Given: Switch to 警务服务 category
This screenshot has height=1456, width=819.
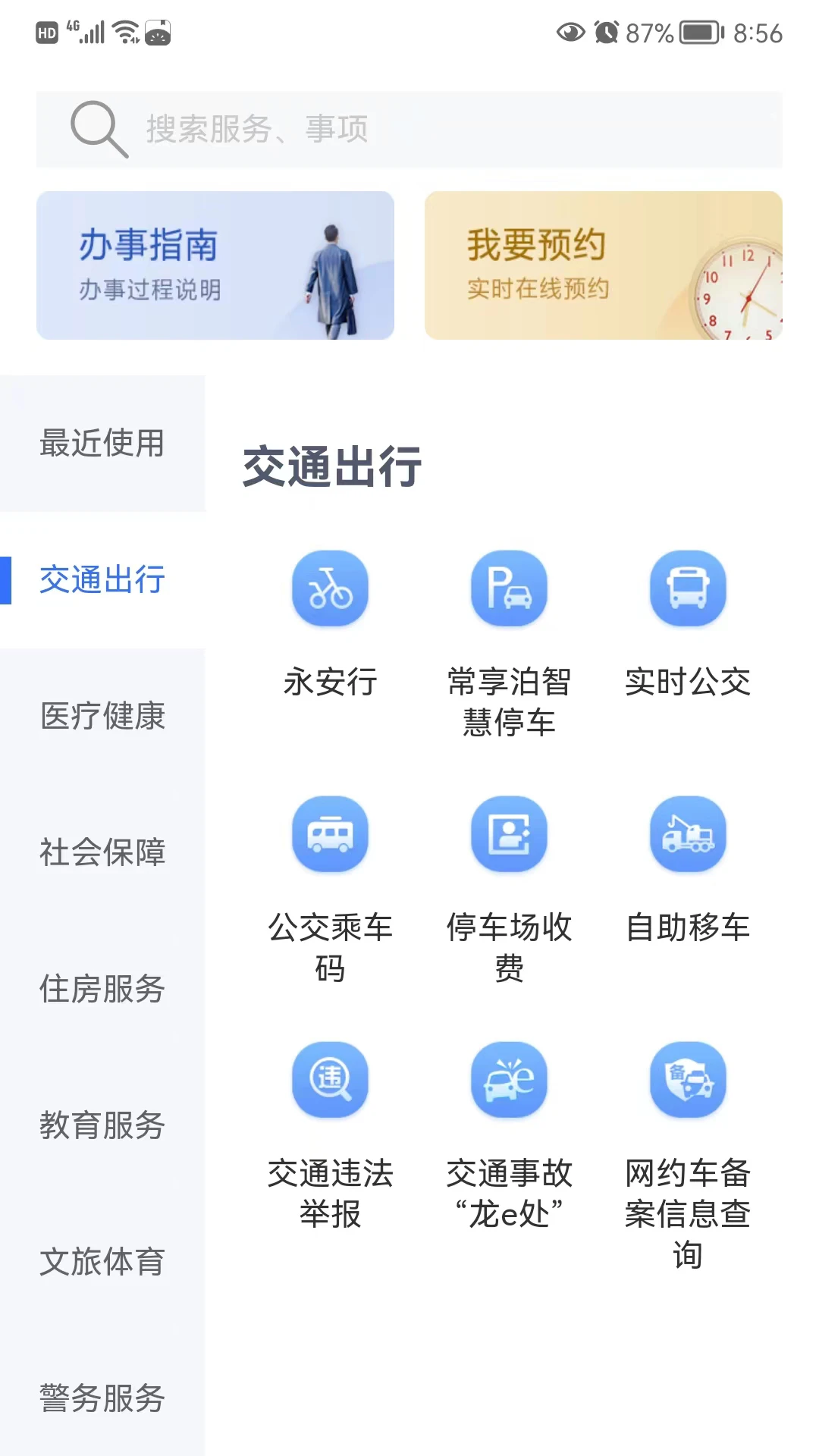Looking at the screenshot, I should click(x=102, y=1400).
